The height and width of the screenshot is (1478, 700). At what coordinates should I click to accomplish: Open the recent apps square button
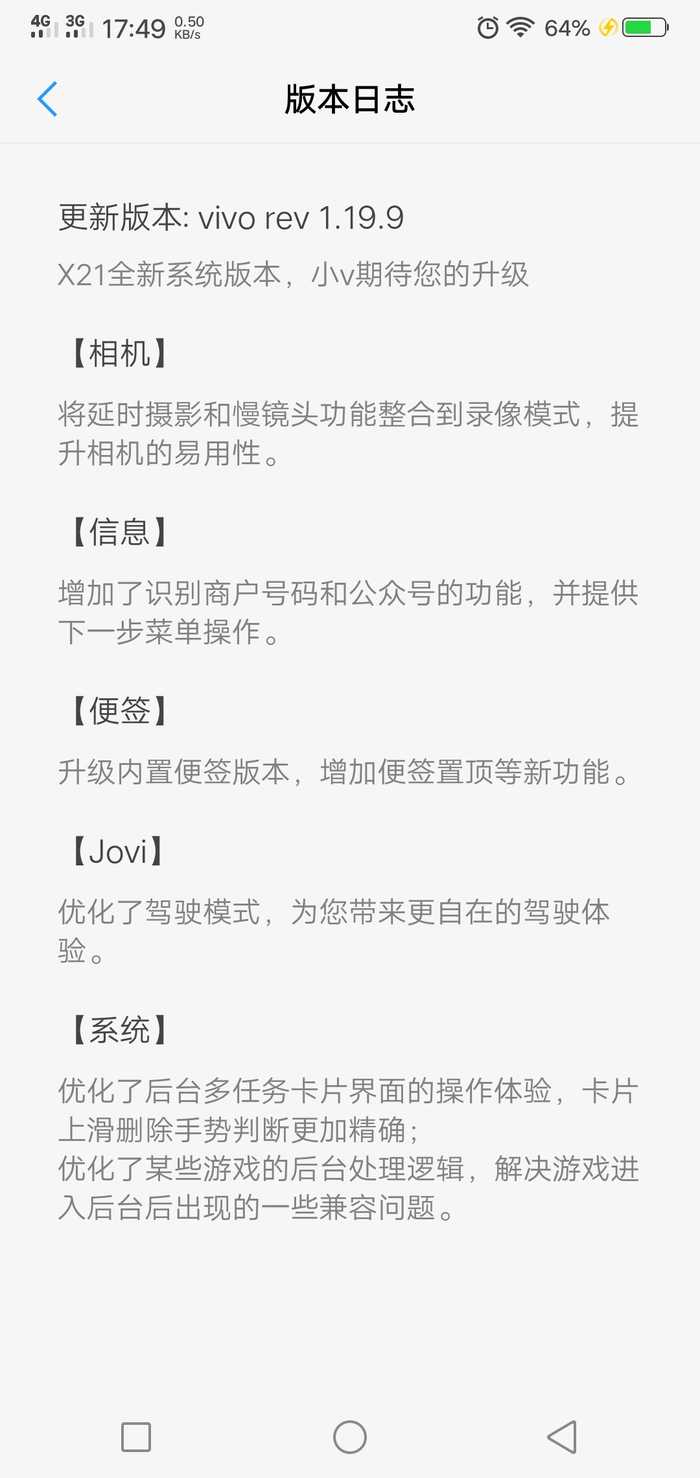click(x=136, y=1437)
